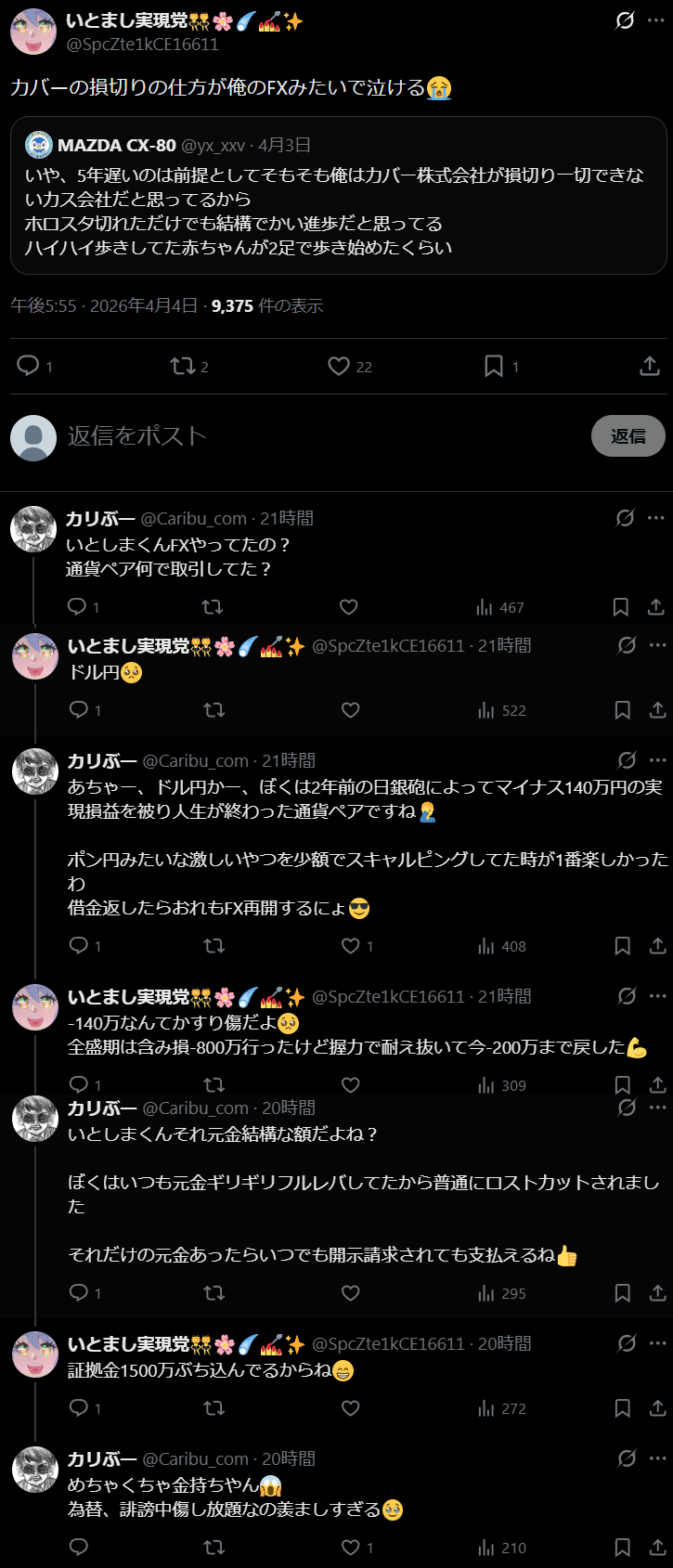Viewport: 673px width, 1568px height.
Task: Repost the ドル円 reply
Action: 214,710
